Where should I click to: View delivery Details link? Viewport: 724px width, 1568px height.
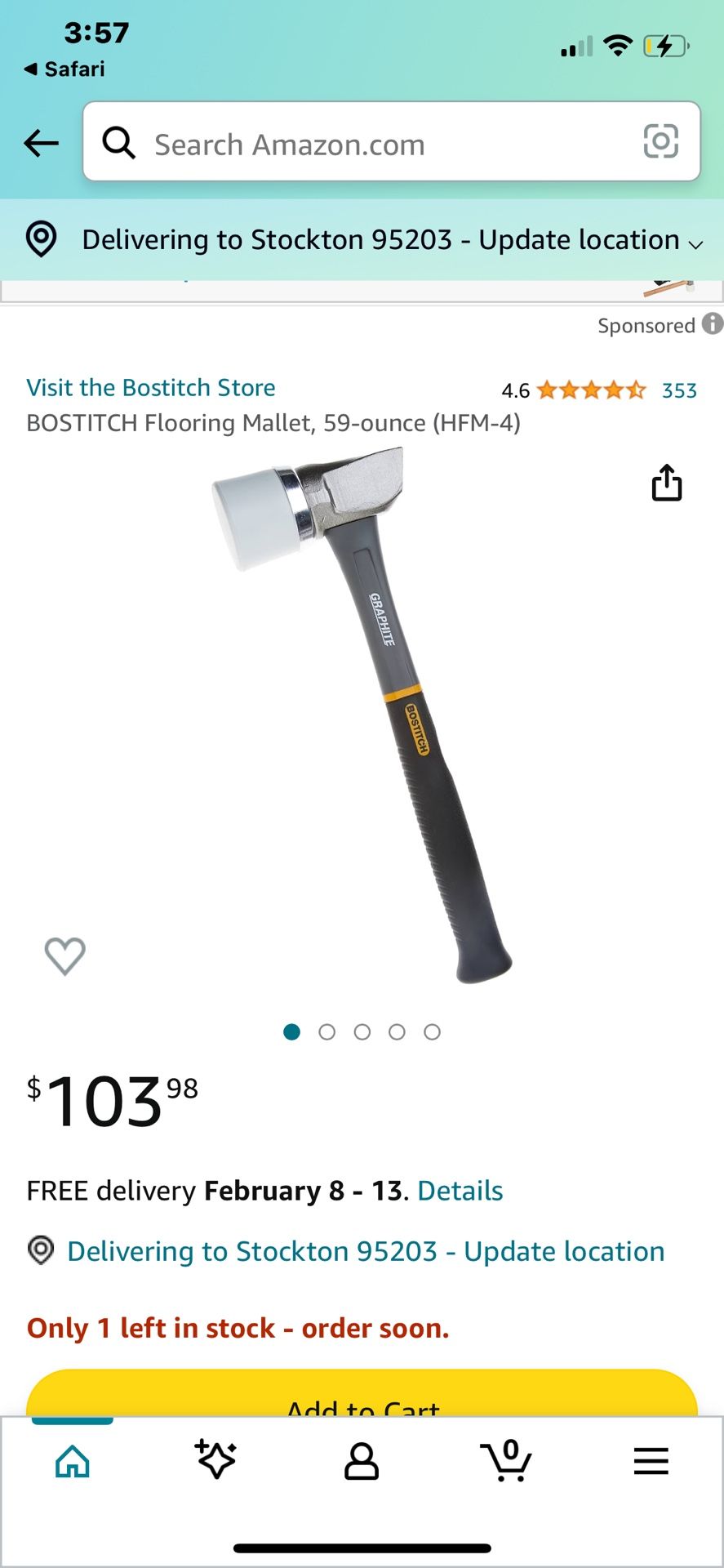coord(460,1191)
